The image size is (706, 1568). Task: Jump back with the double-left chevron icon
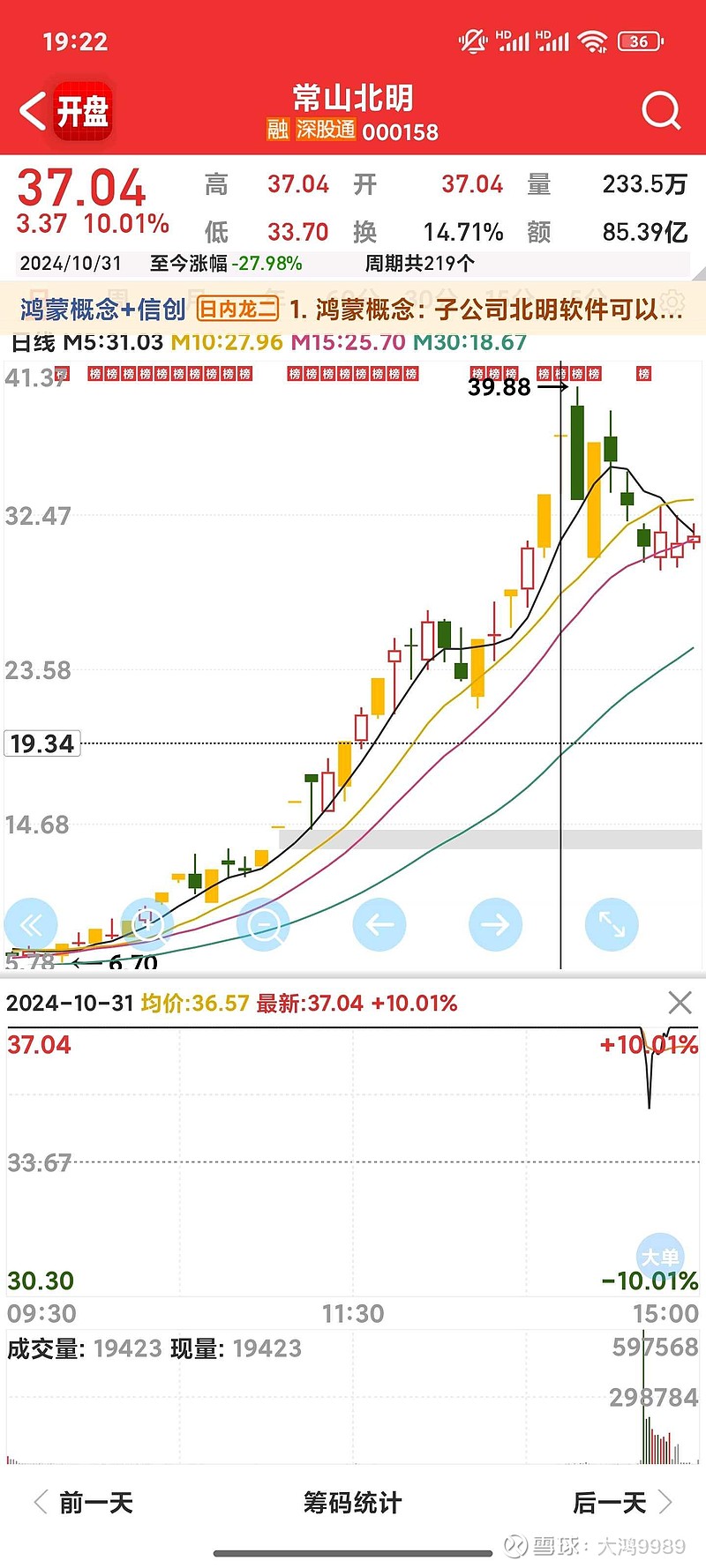coord(31,924)
